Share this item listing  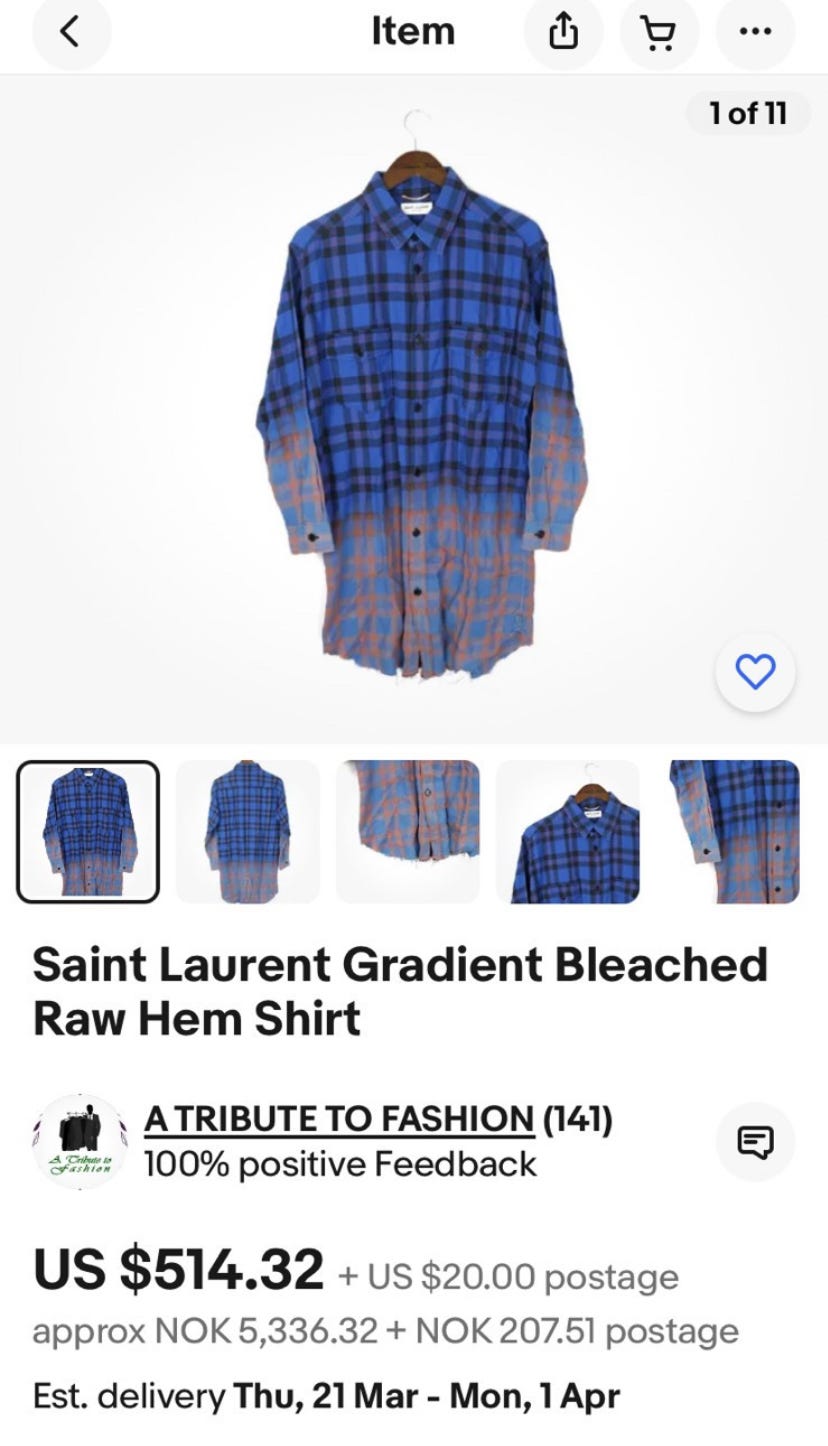pyautogui.click(x=563, y=33)
